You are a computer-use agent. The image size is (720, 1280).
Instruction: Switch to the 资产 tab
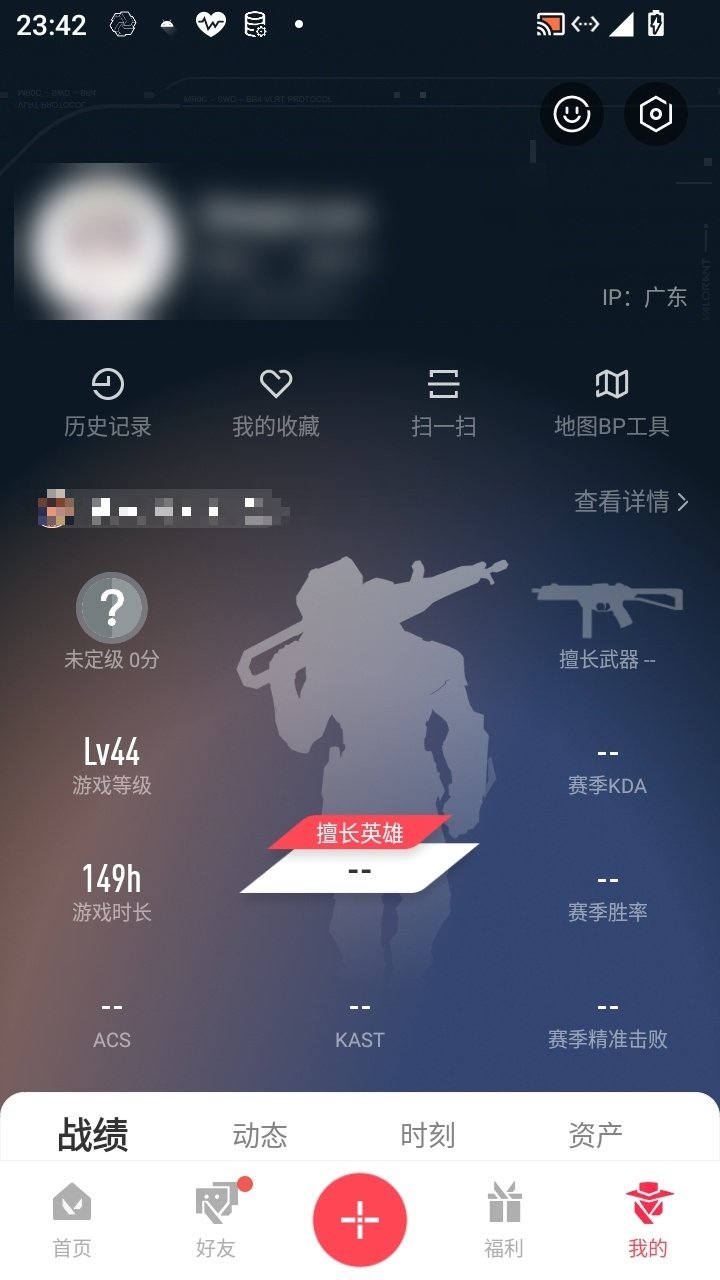pyautogui.click(x=597, y=1134)
